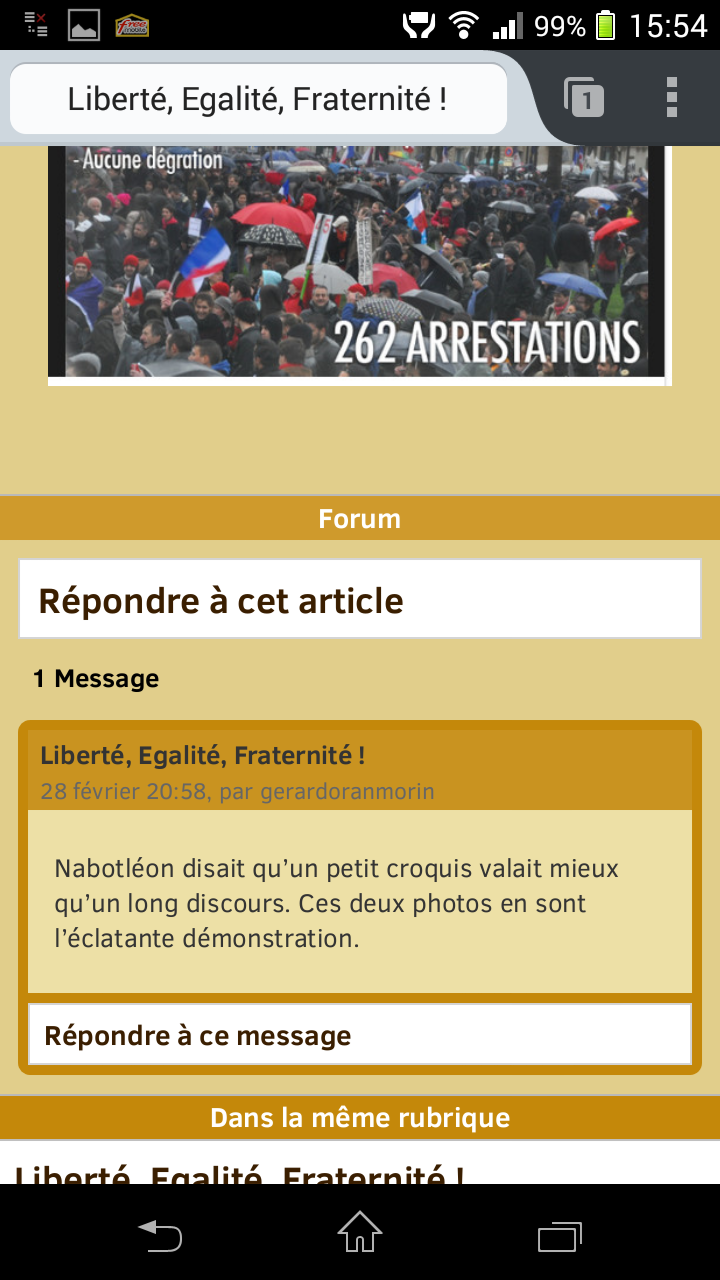
Task: Open the Liberté, Egalité, Fraternité related article
Action: point(240,1172)
